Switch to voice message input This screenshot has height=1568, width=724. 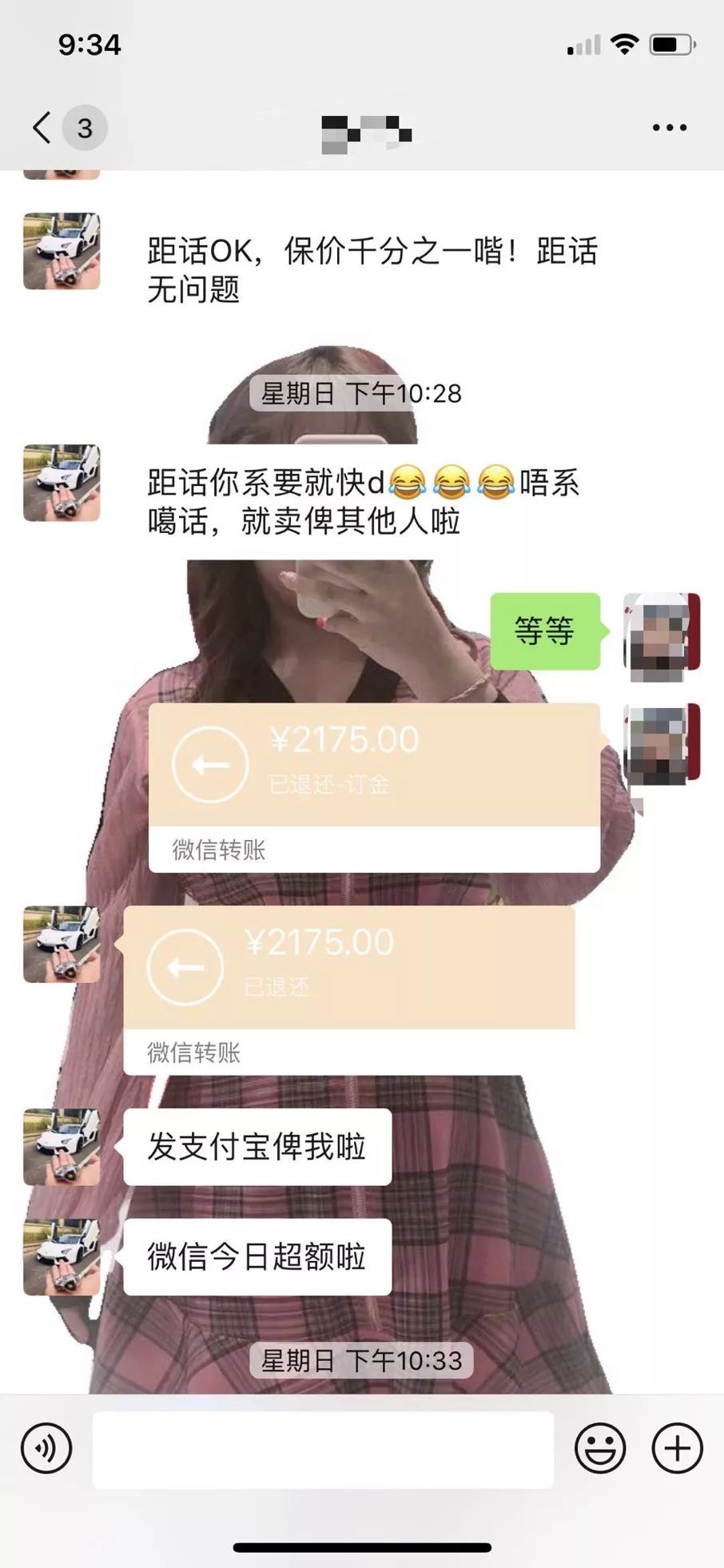(46, 1448)
